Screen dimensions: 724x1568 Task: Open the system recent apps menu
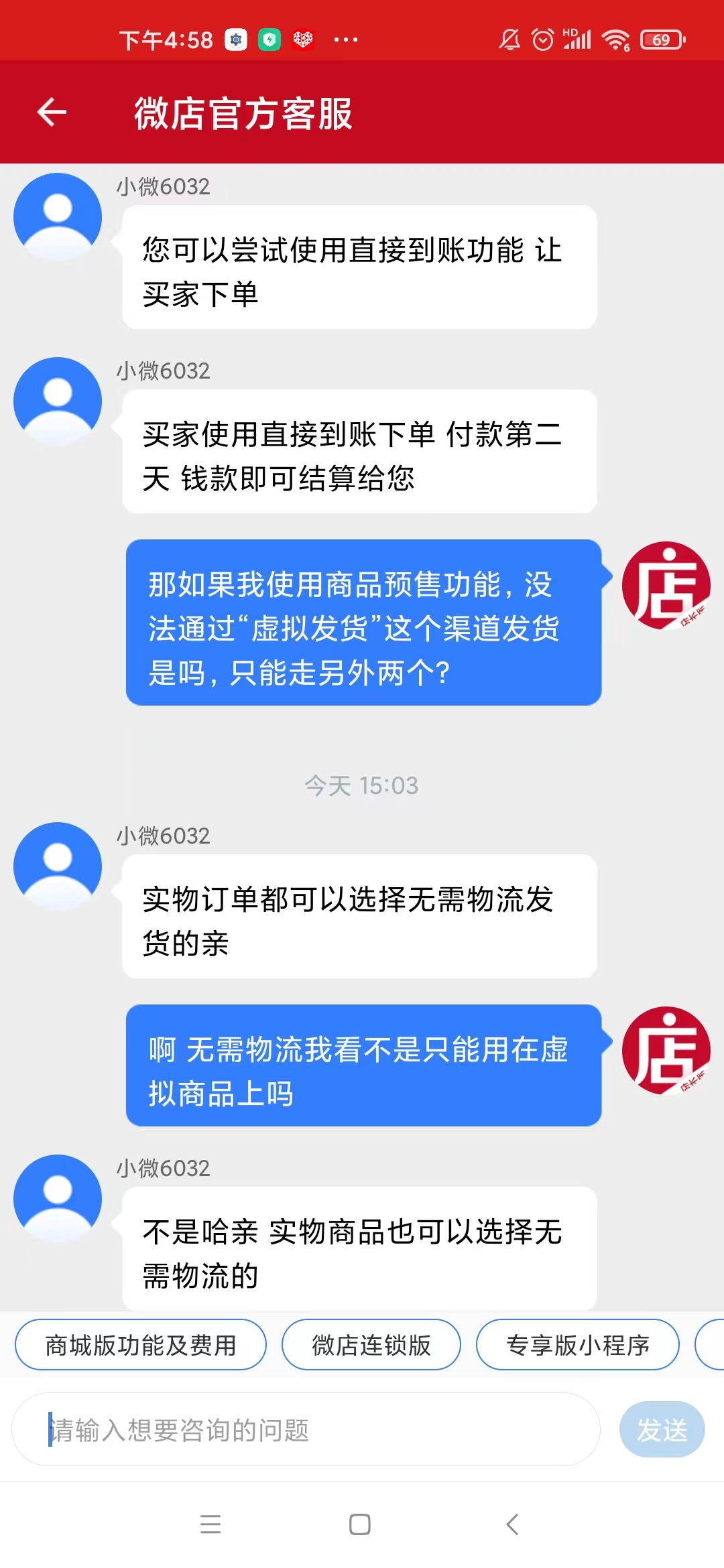(210, 1524)
